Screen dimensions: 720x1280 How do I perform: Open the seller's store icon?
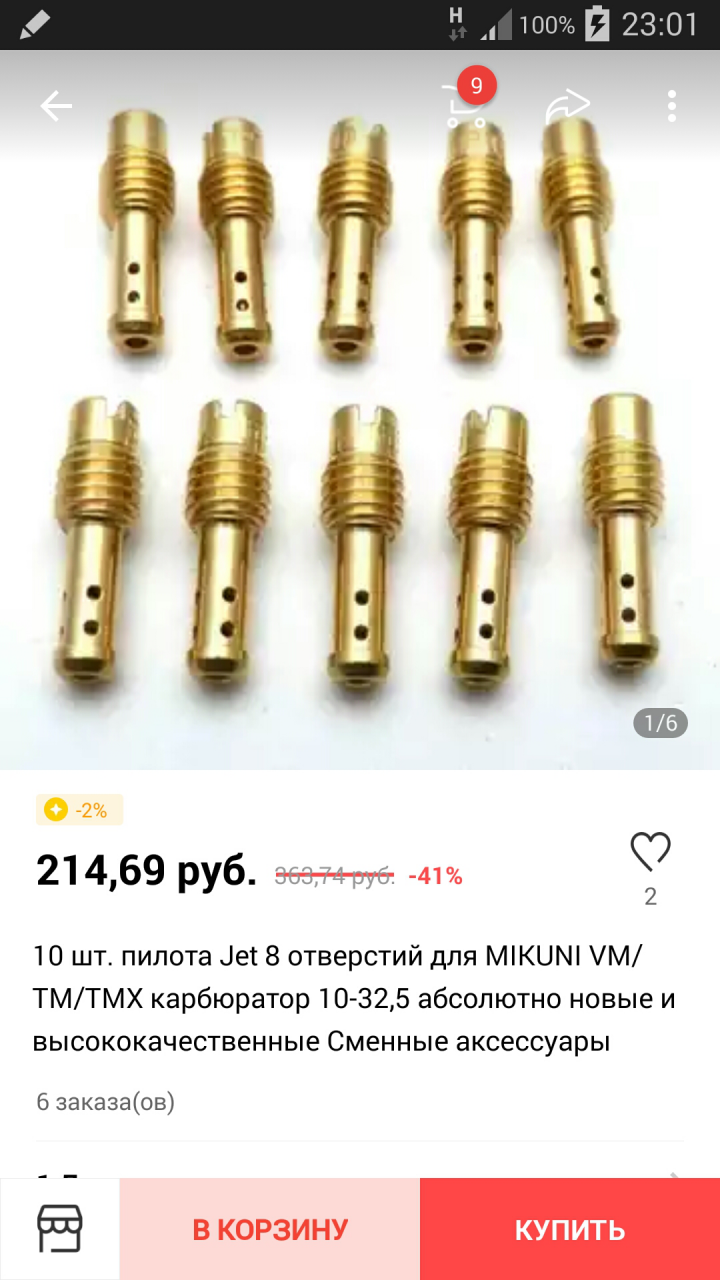click(x=60, y=1229)
